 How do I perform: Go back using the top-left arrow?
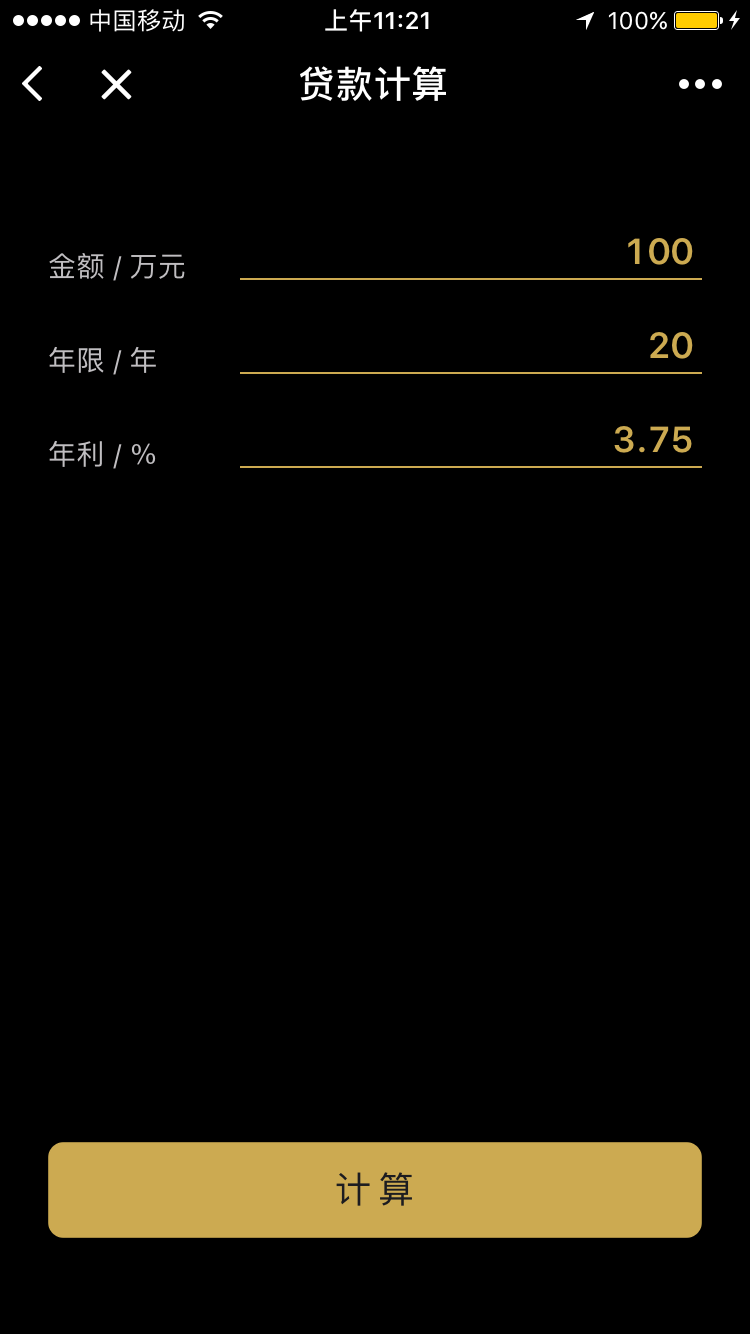coord(33,85)
